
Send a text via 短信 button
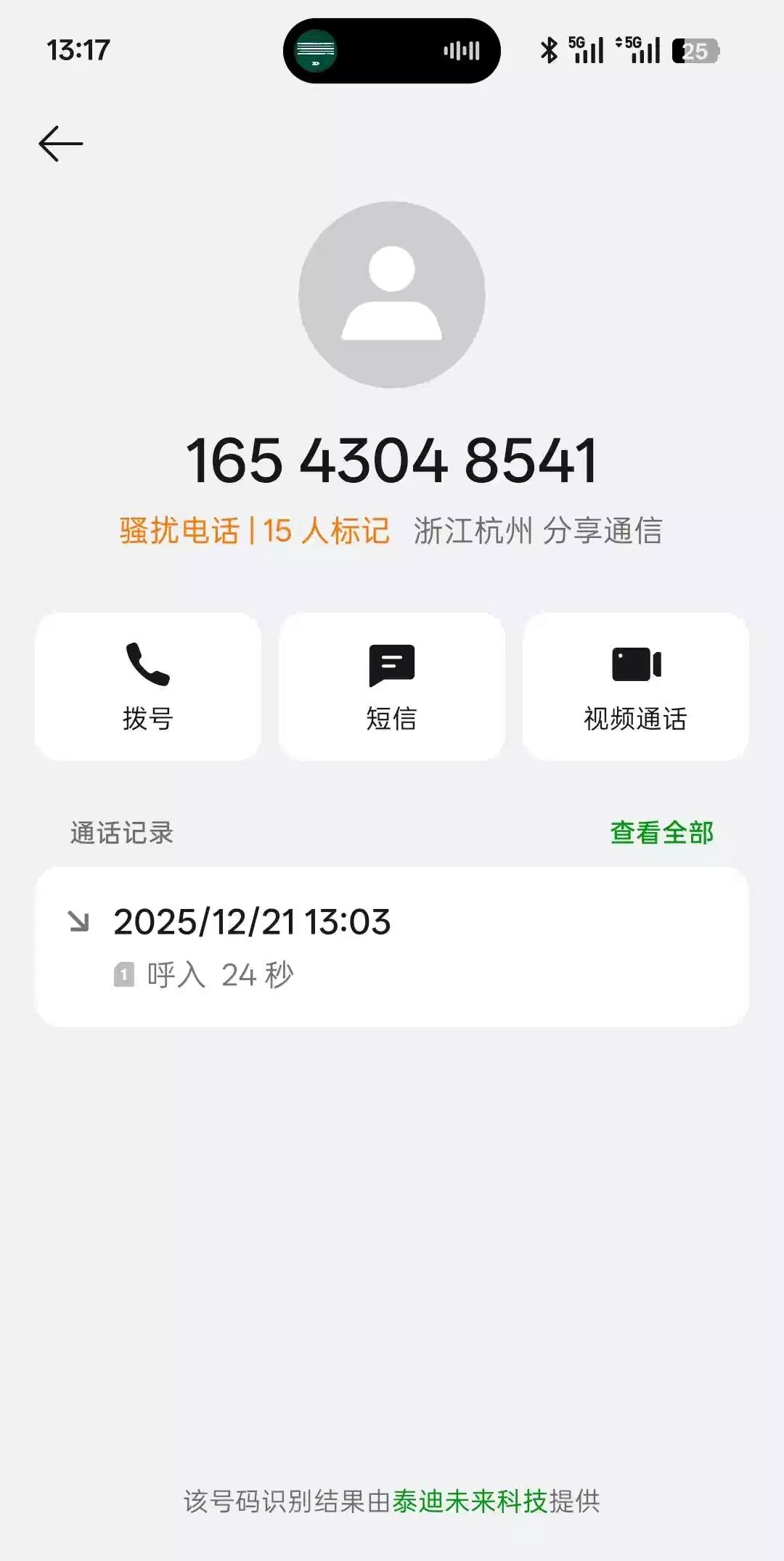[392, 687]
